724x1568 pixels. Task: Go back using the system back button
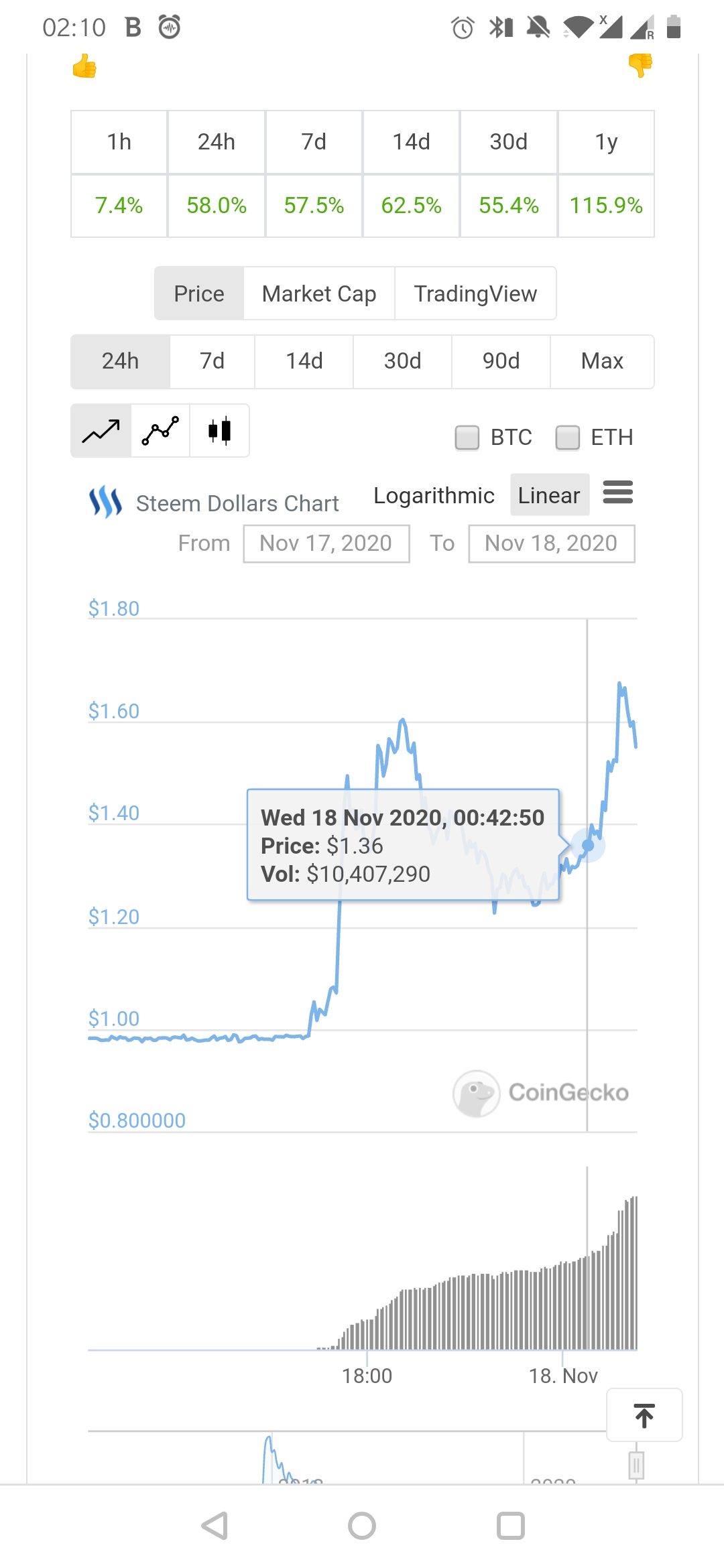(215, 1526)
